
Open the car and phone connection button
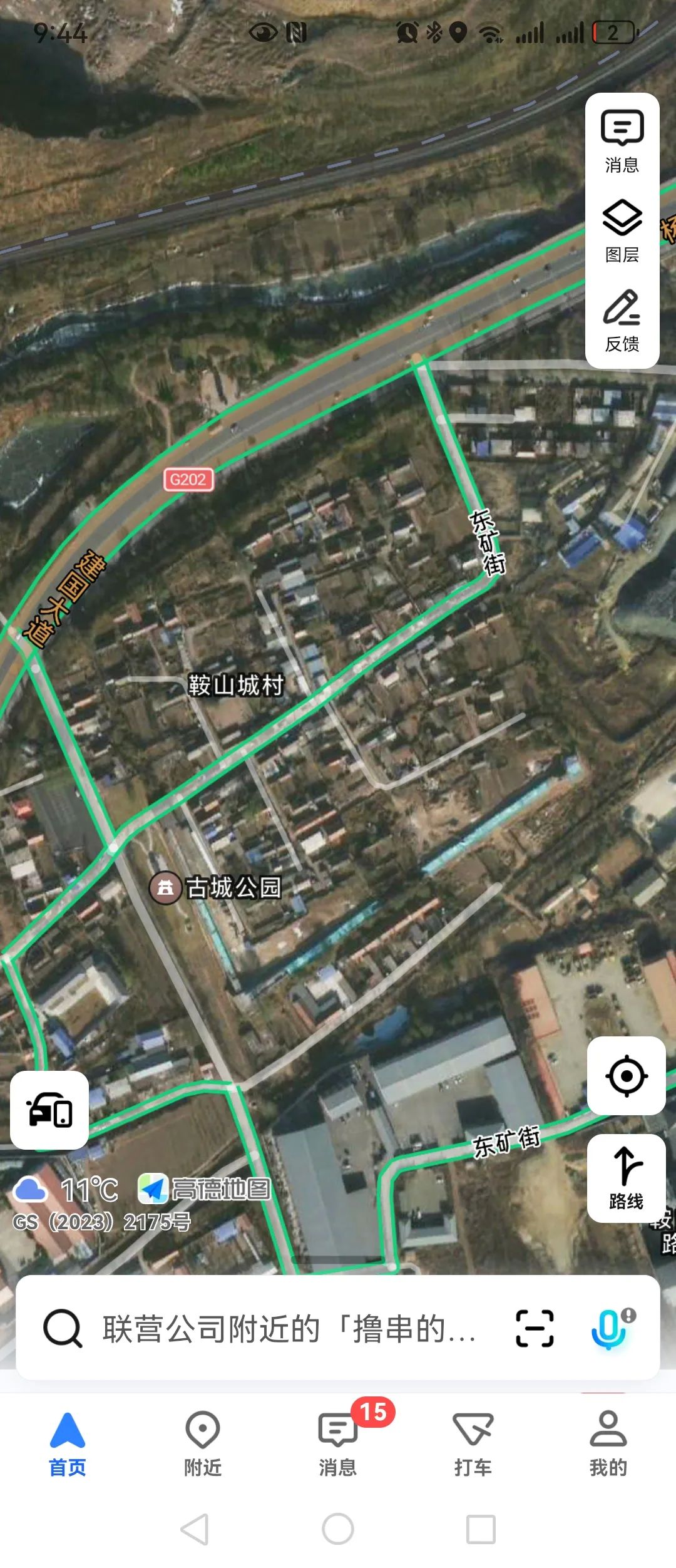point(49,1110)
